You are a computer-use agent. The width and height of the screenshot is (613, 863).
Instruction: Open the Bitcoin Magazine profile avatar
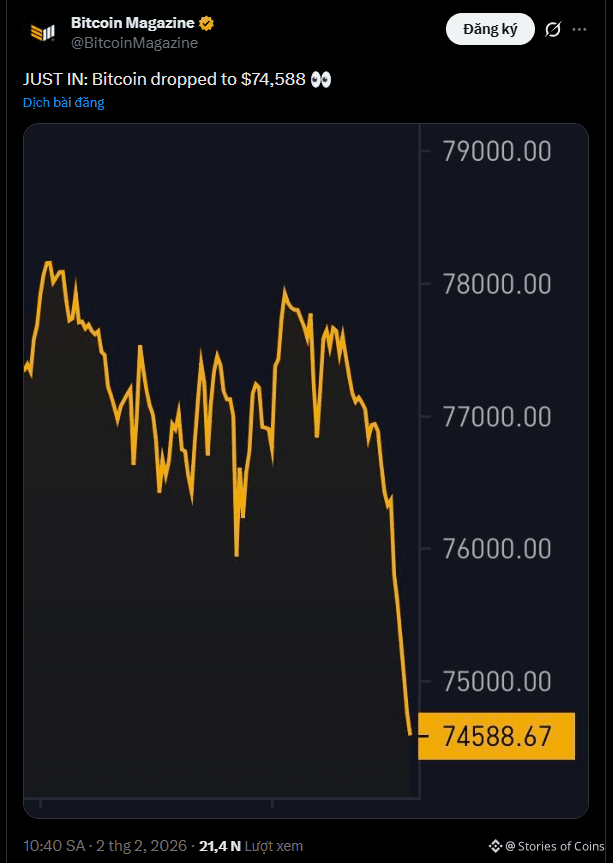[x=42, y=32]
